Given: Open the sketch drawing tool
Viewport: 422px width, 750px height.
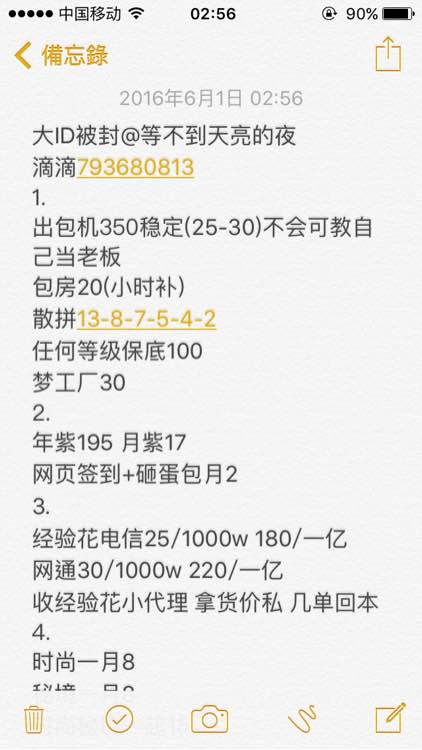Looking at the screenshot, I should [x=303, y=718].
